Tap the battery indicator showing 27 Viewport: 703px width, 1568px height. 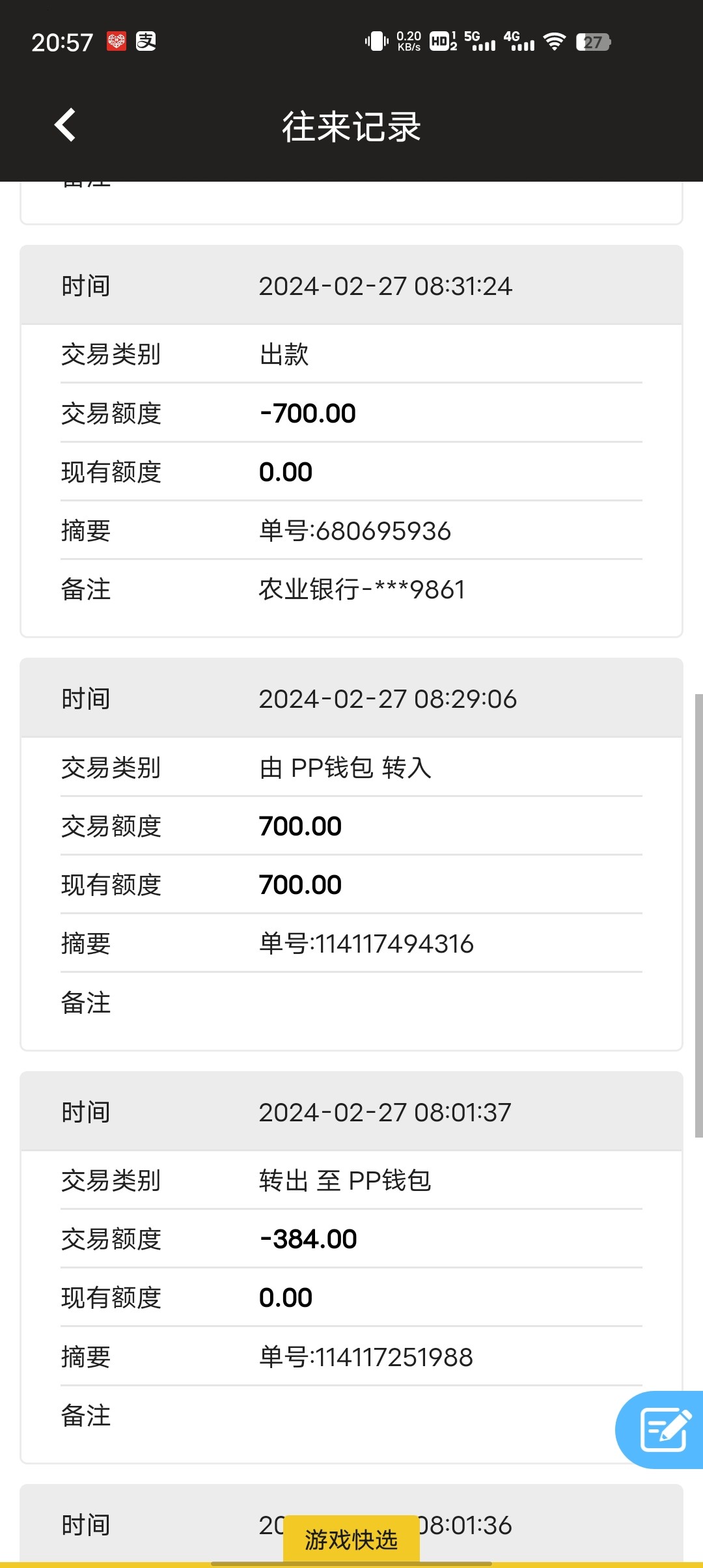click(593, 42)
